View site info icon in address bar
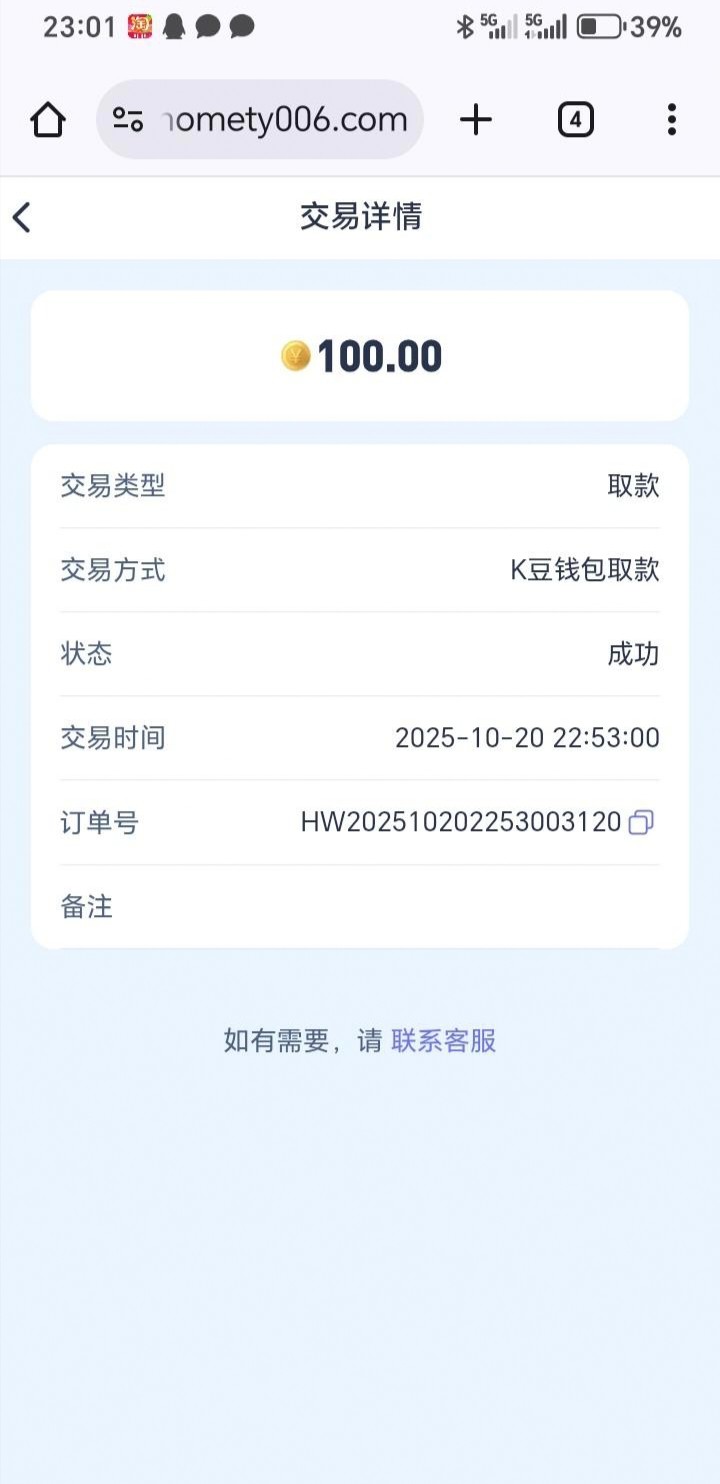This screenshot has width=720, height=1484. tap(128, 120)
